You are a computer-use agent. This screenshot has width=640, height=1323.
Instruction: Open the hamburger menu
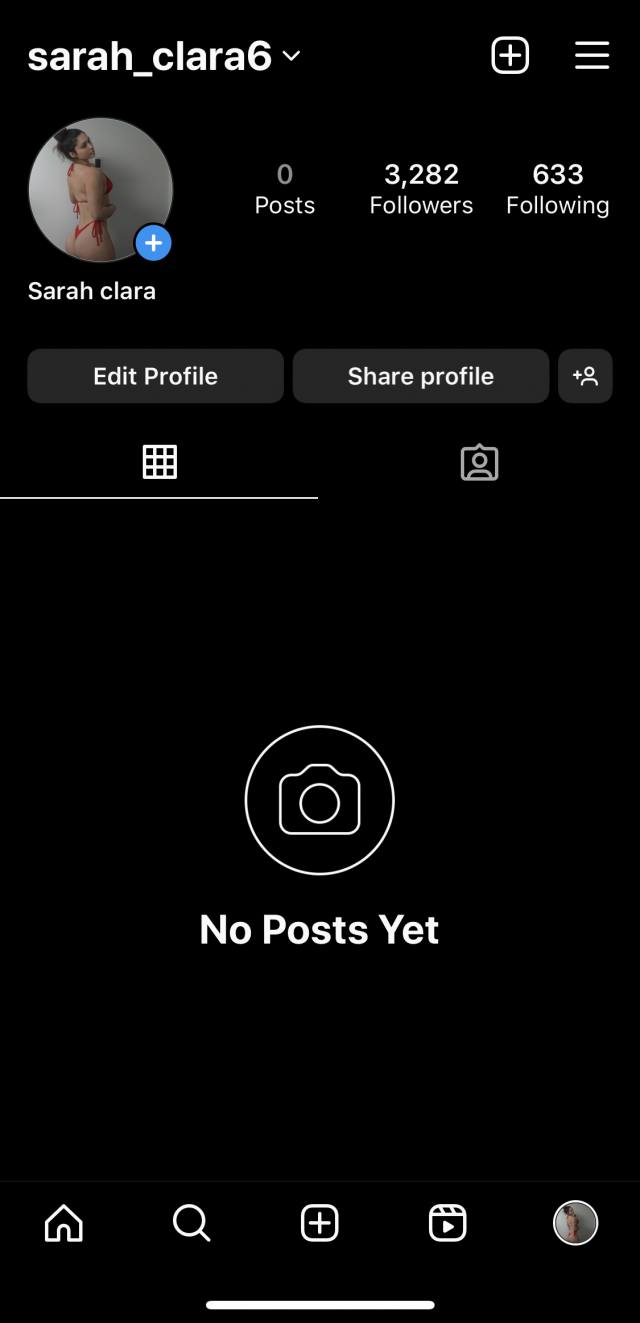[x=592, y=55]
